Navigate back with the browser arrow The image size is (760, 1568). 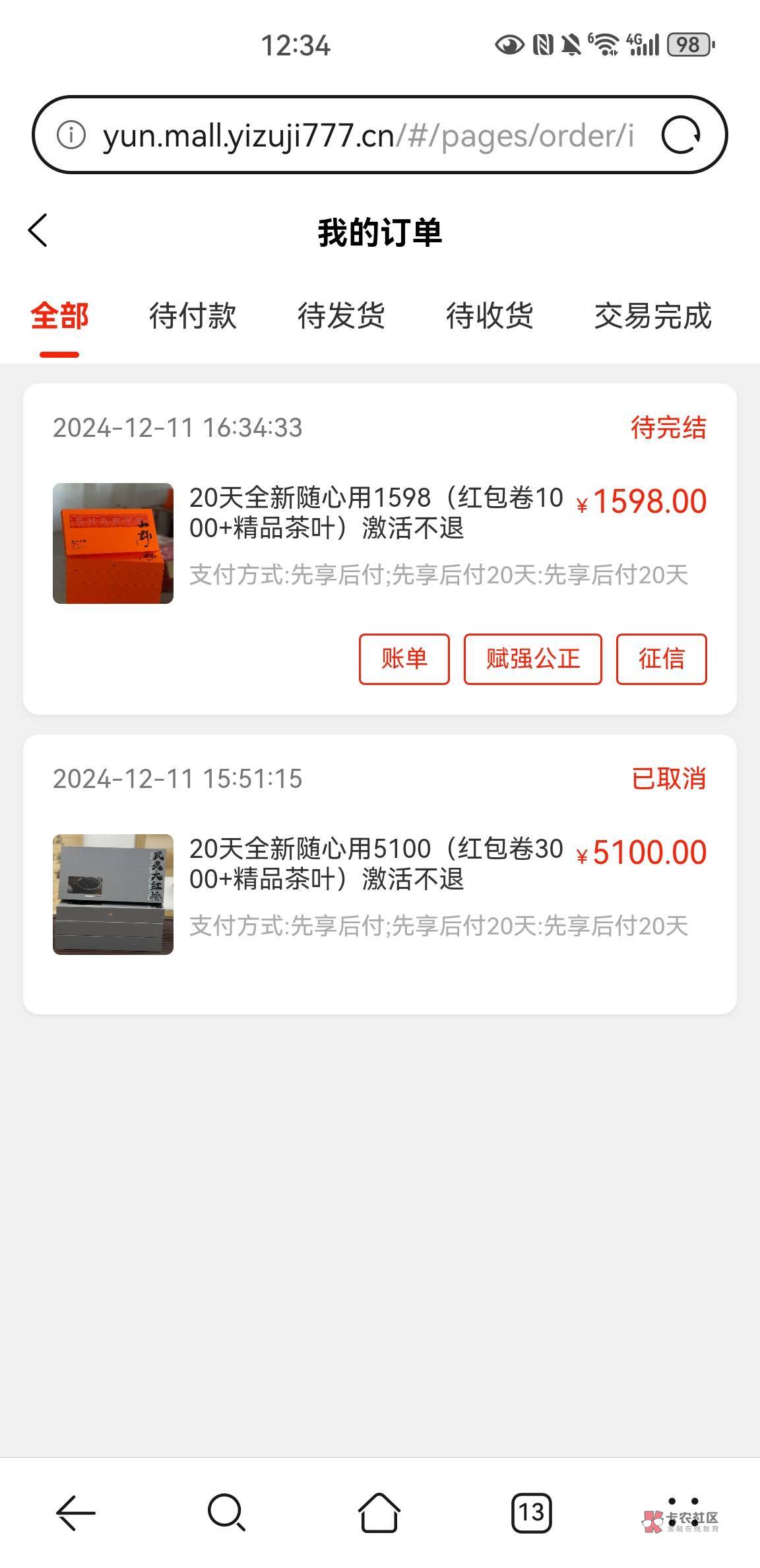pyautogui.click(x=76, y=1513)
